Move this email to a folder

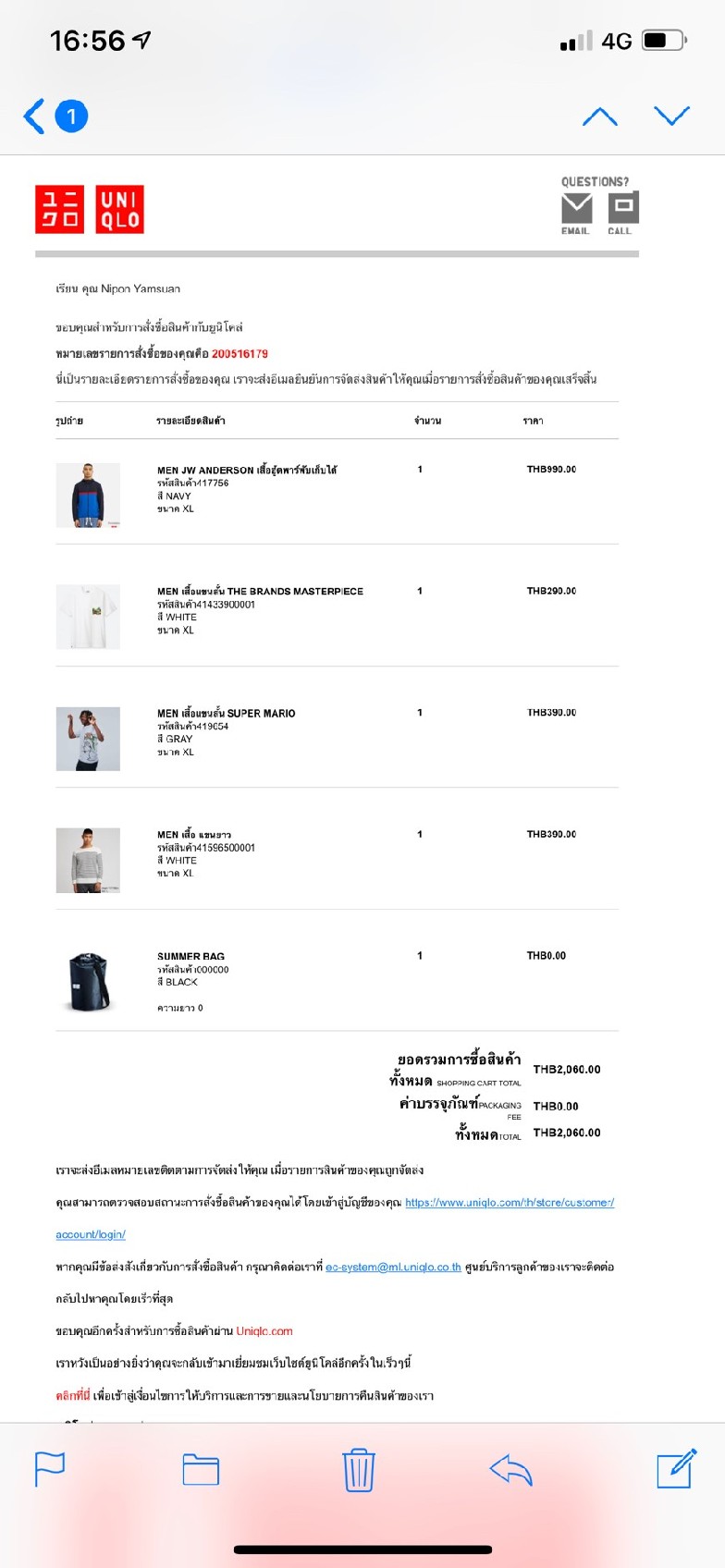[201, 1469]
